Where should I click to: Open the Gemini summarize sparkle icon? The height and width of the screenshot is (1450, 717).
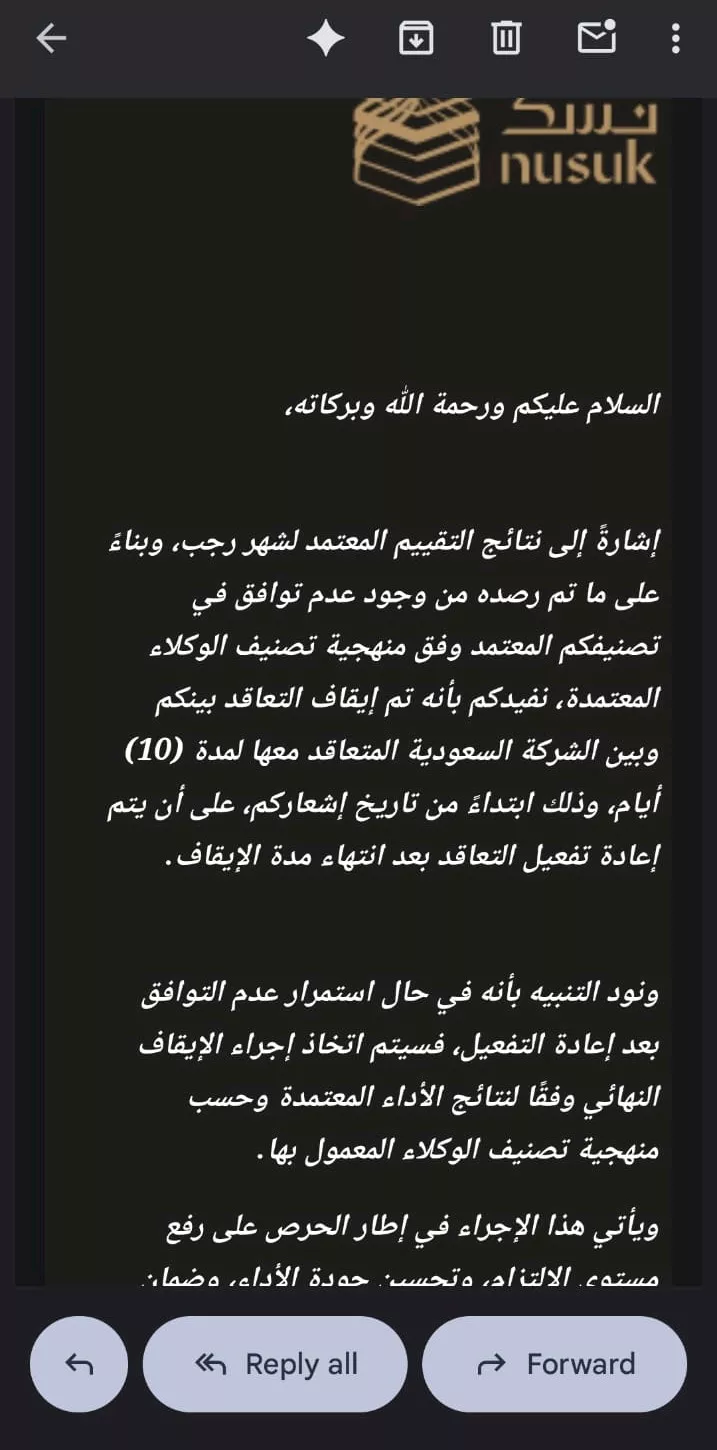click(326, 39)
